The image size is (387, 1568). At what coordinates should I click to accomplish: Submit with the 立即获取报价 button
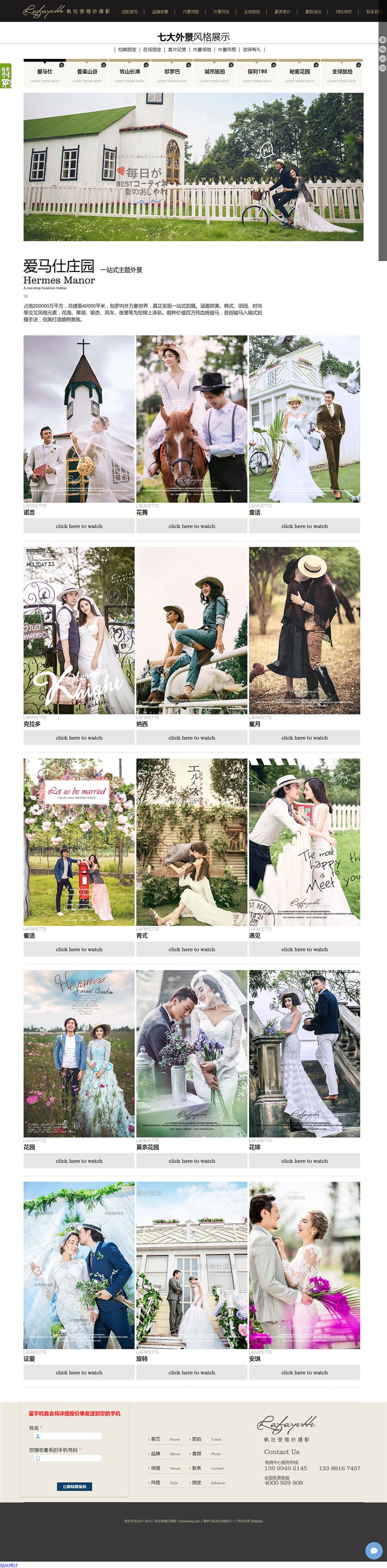75,1487
